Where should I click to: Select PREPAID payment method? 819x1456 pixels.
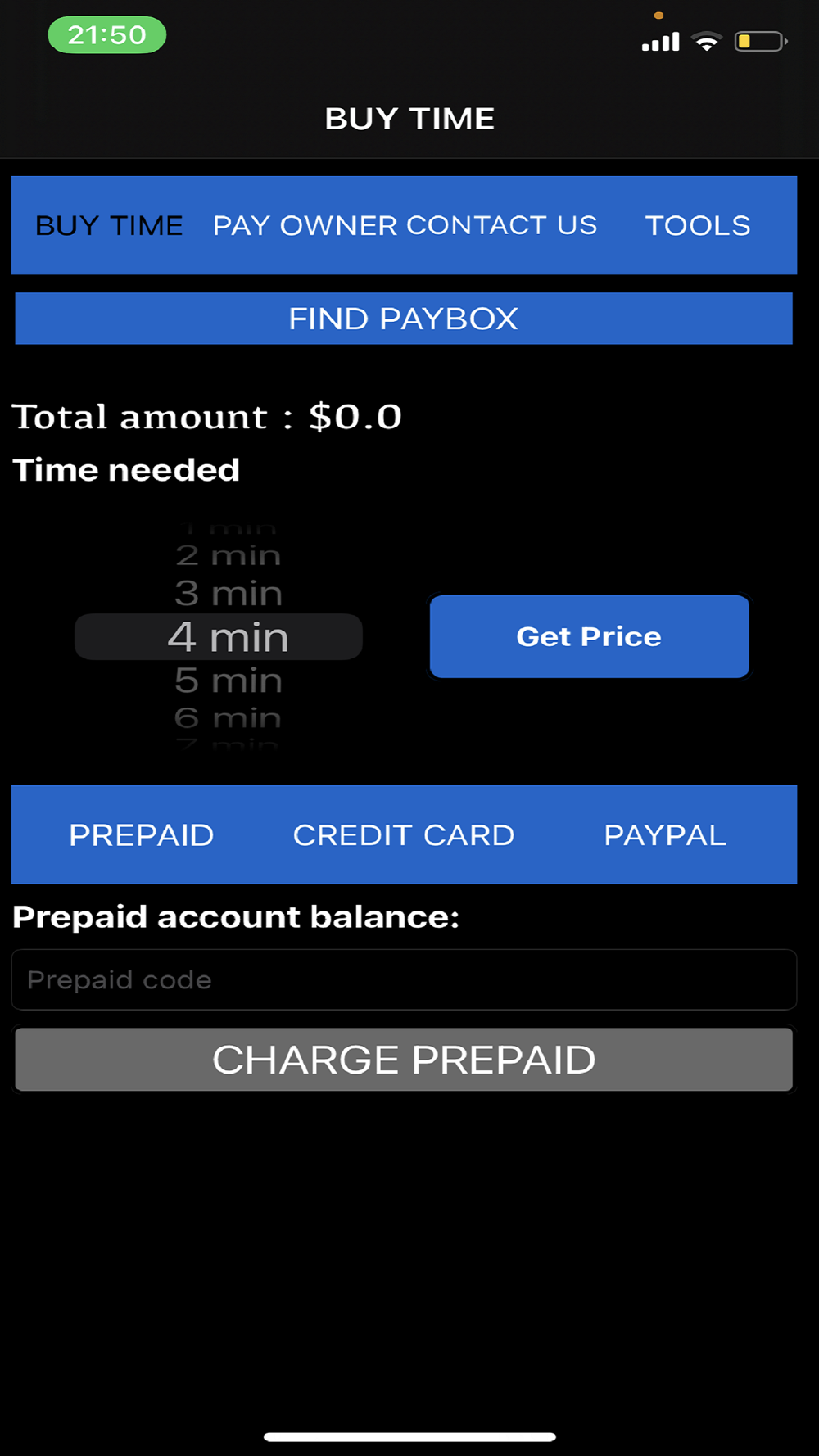point(142,835)
